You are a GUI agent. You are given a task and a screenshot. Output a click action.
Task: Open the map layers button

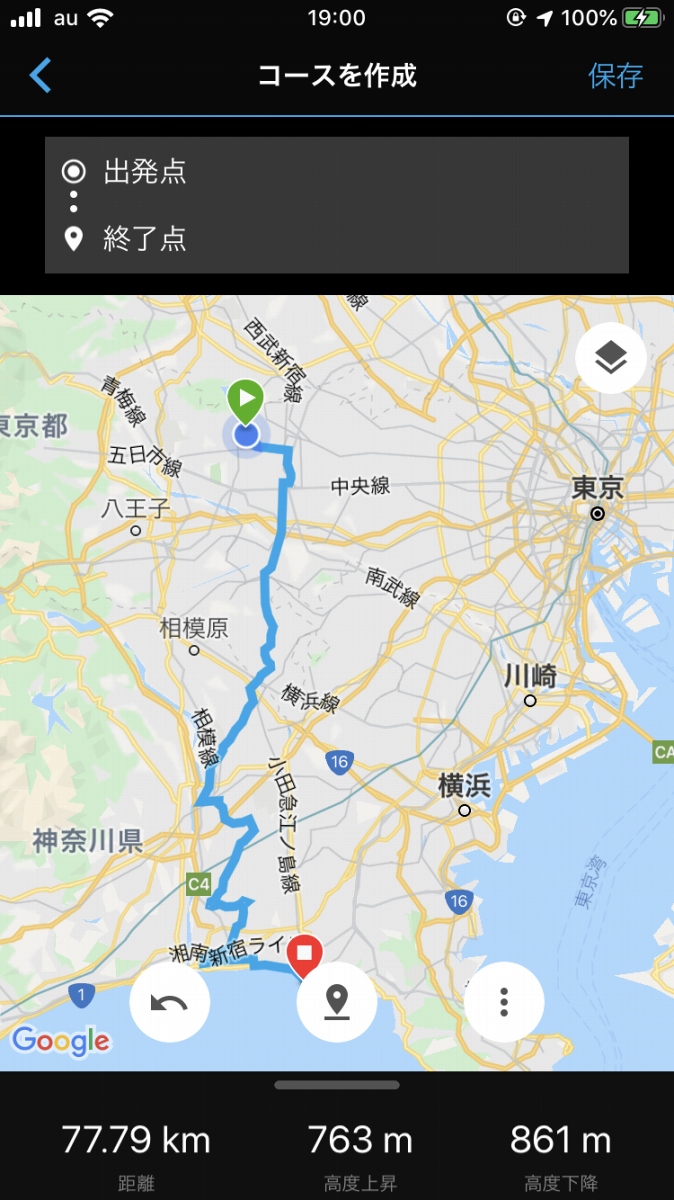[x=610, y=358]
